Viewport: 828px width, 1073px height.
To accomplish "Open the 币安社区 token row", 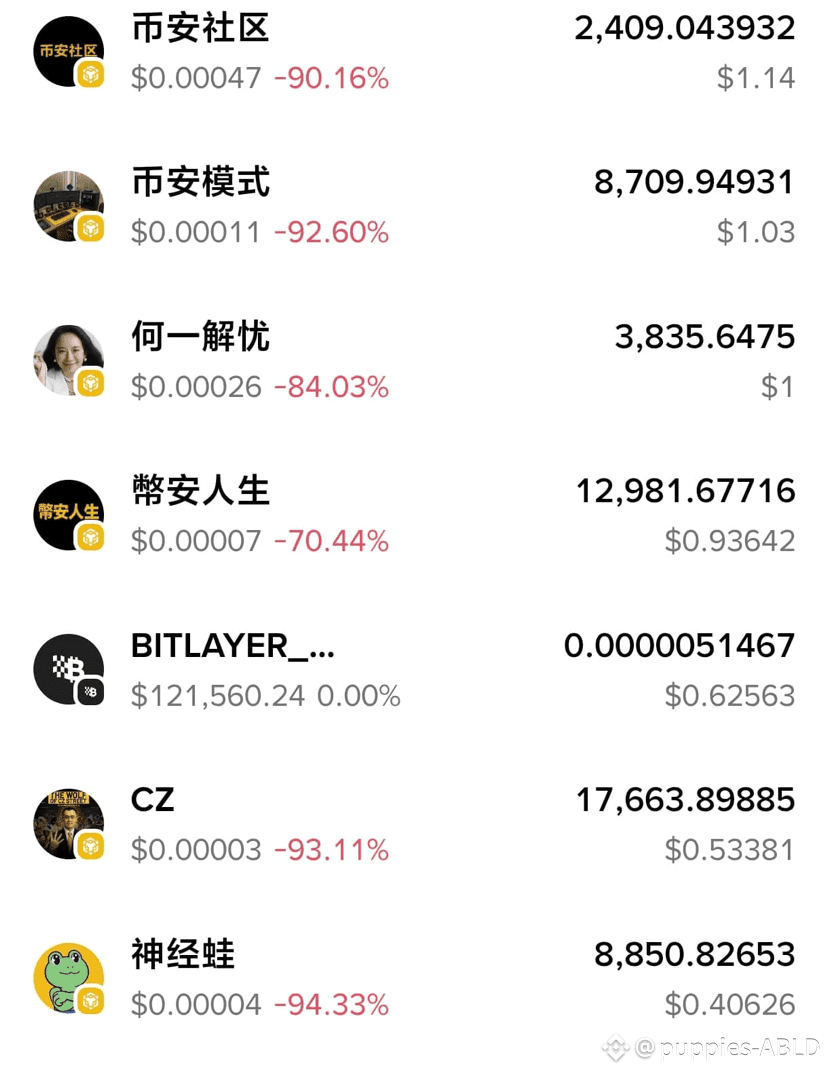I will coord(200,29).
